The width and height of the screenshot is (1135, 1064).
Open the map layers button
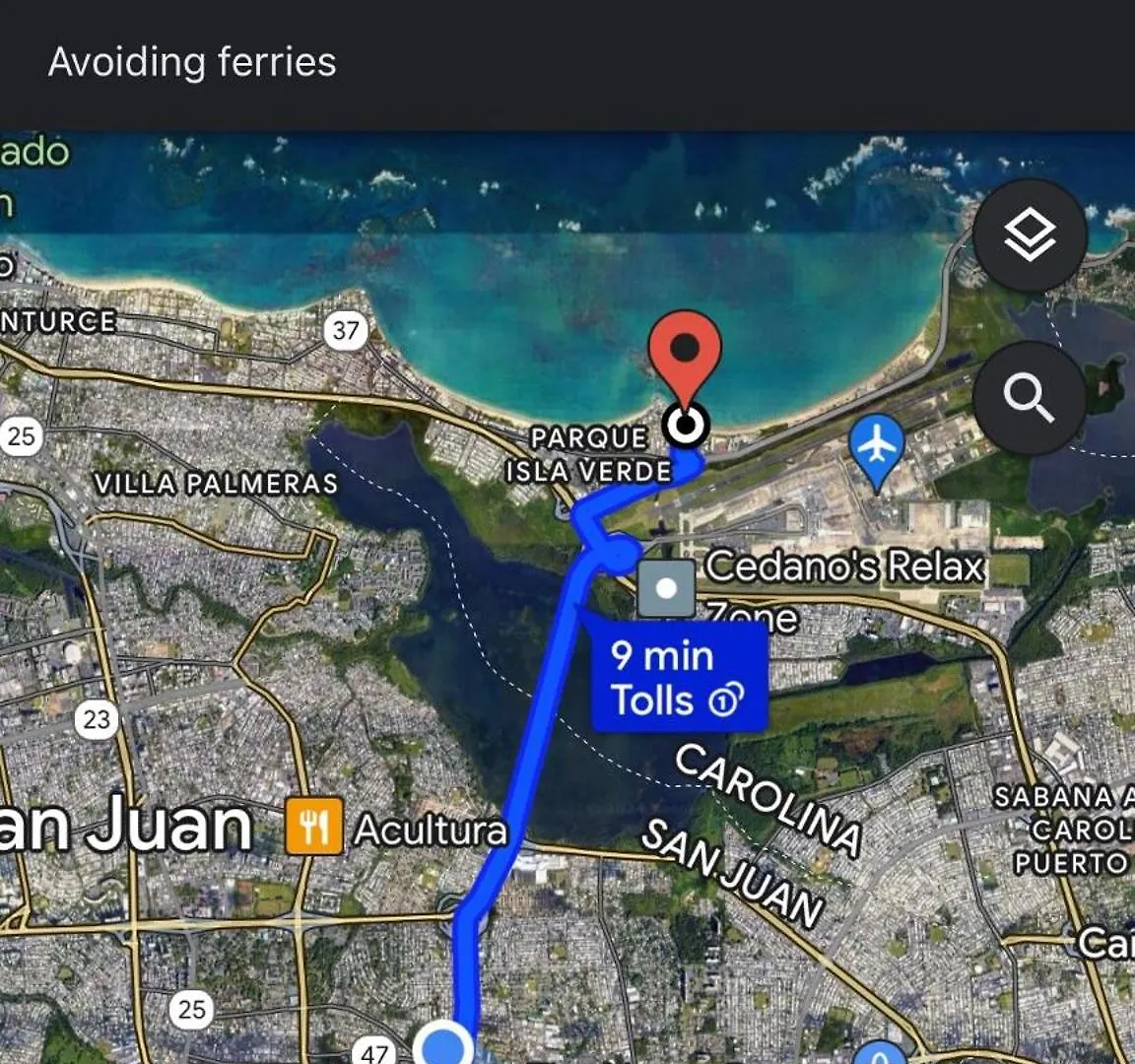pyautogui.click(x=1030, y=235)
